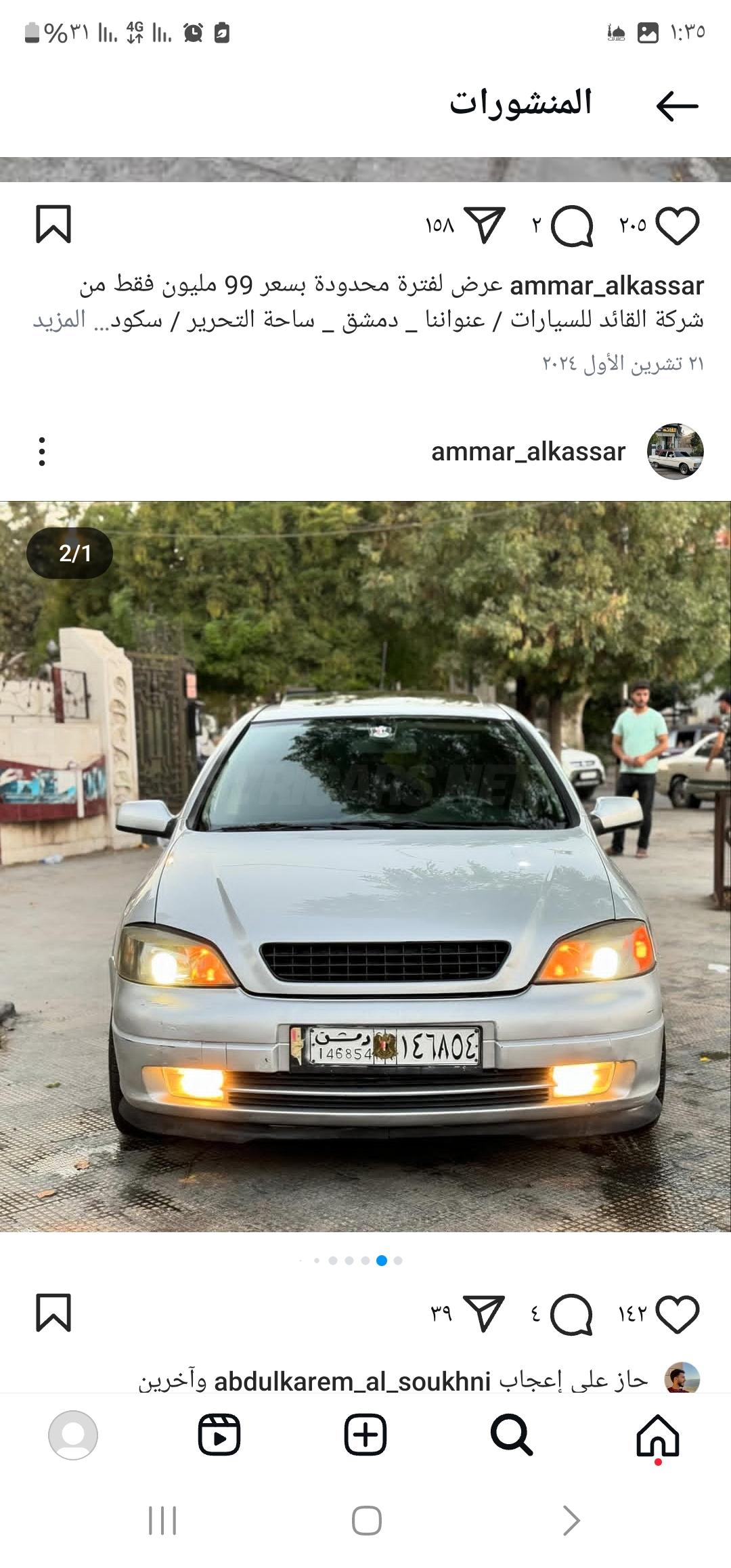
Task: Create a new post with the plus tab
Action: pyautogui.click(x=365, y=1435)
